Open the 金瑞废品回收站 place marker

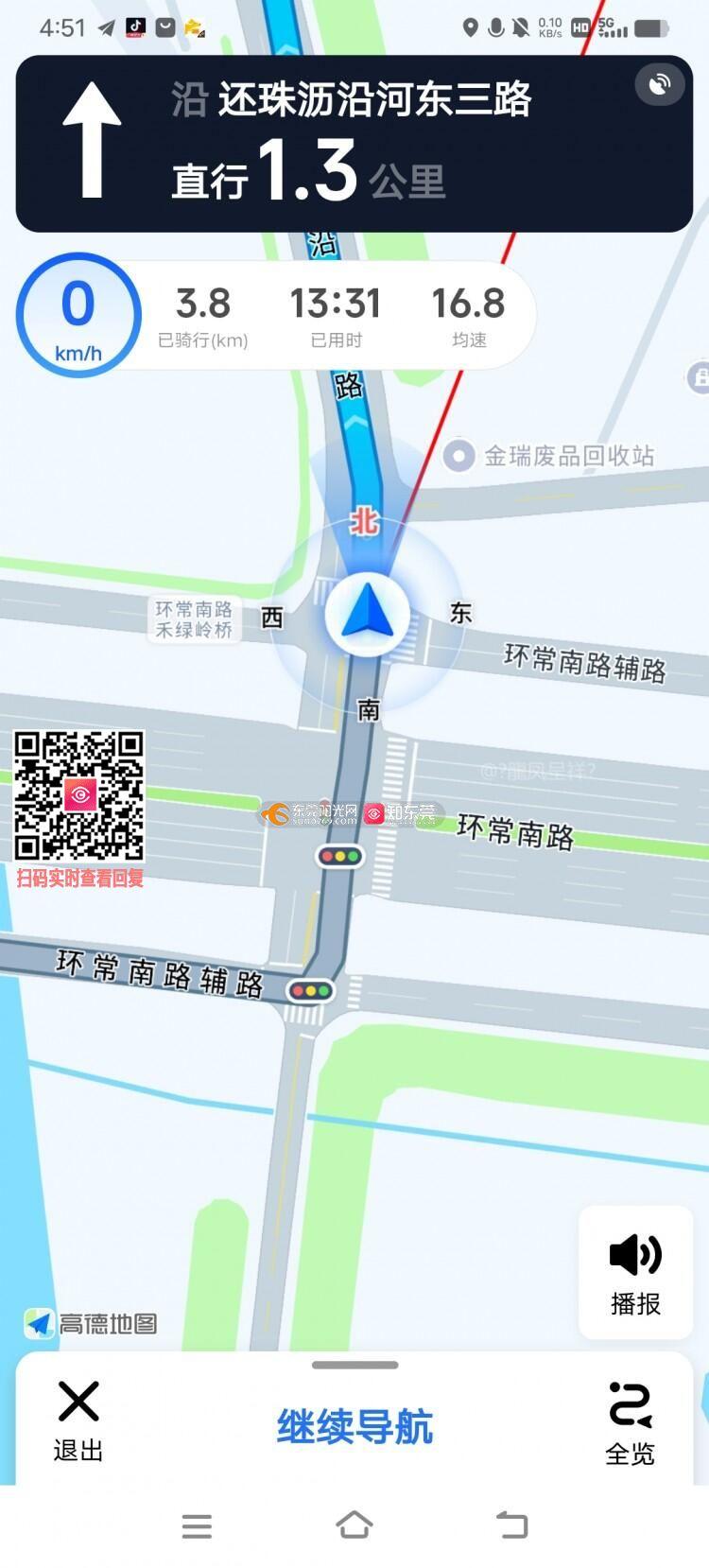click(459, 457)
